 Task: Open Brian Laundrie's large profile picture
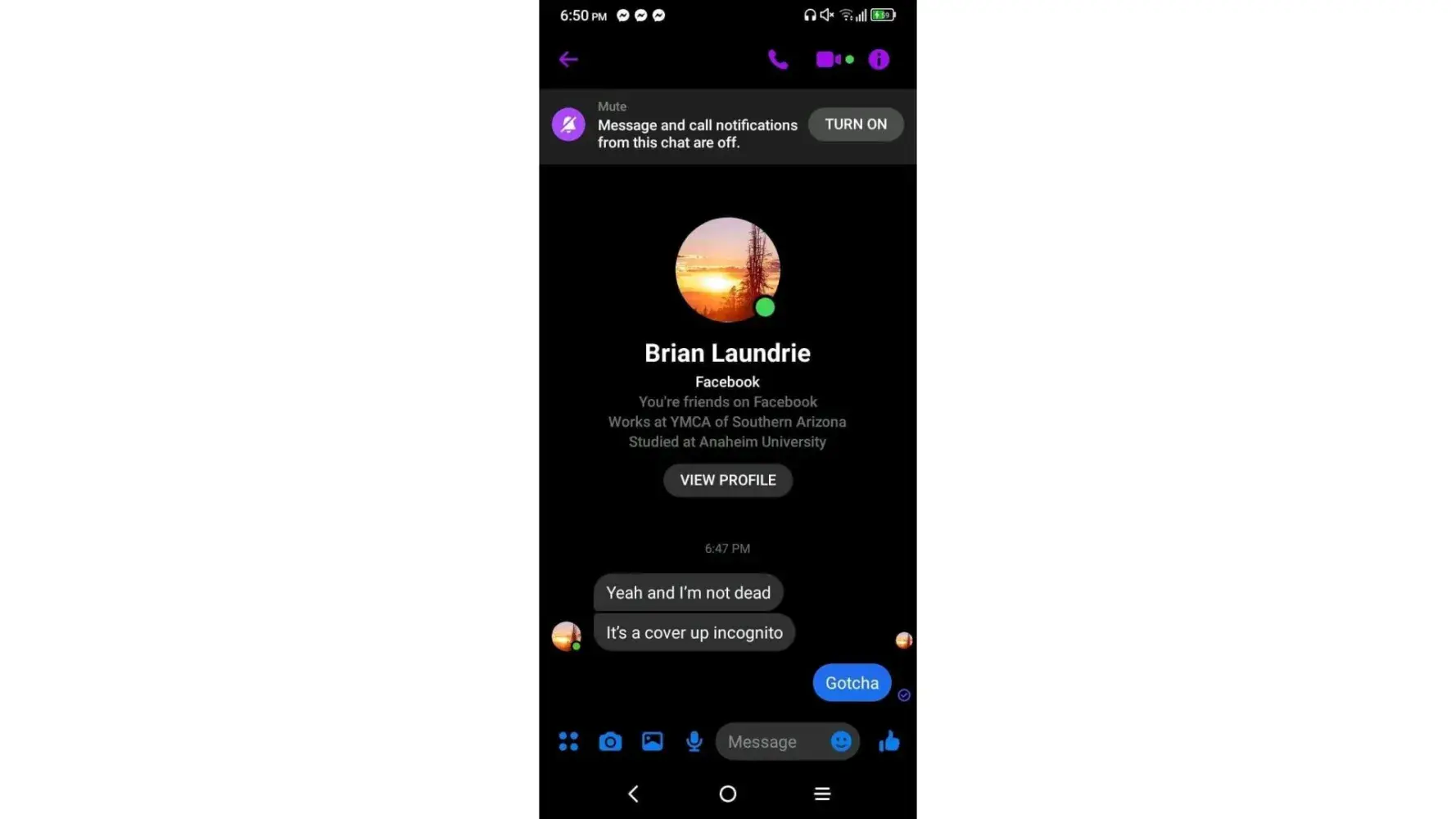pos(727,269)
